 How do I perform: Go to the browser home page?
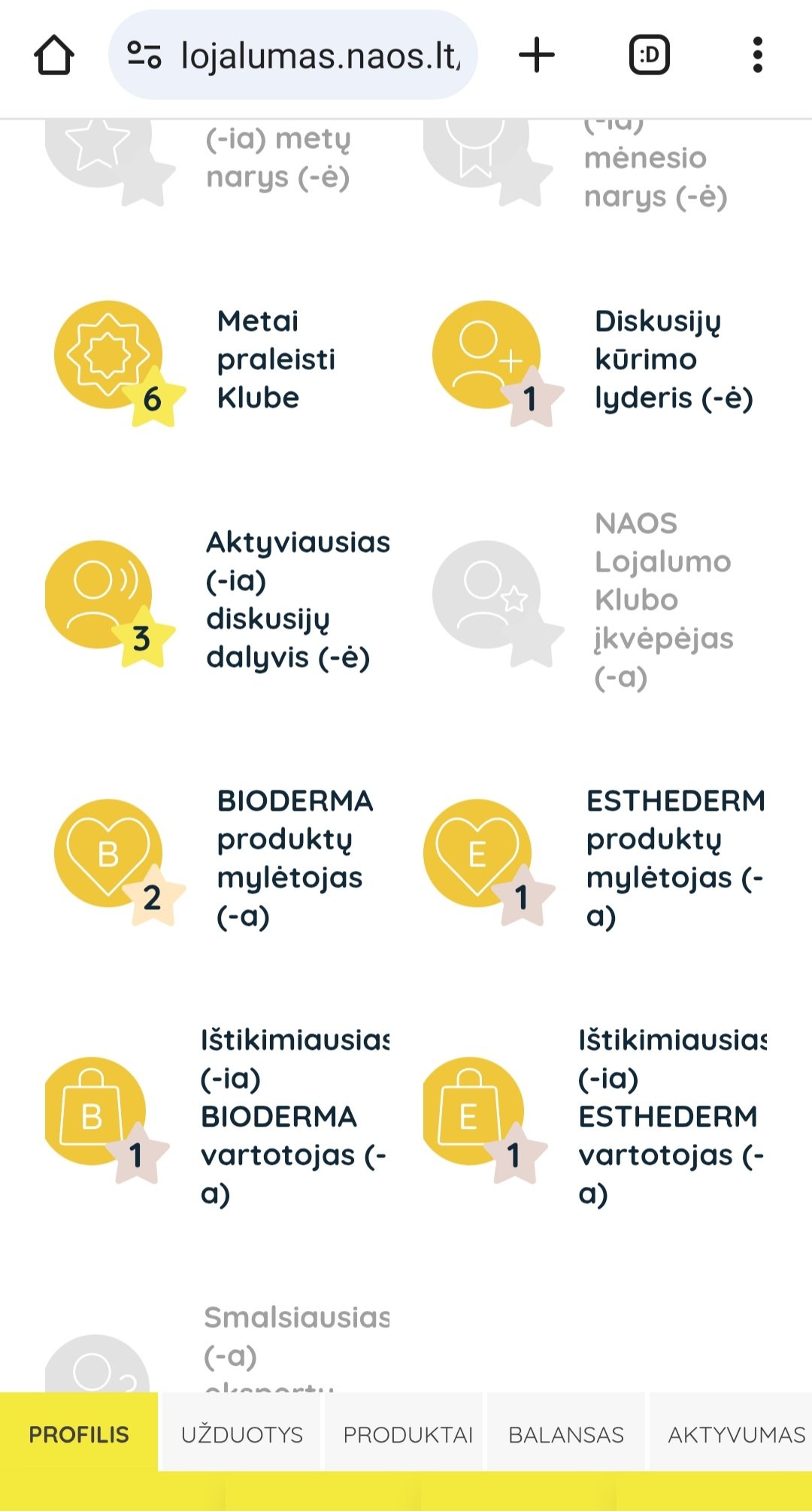tap(54, 56)
